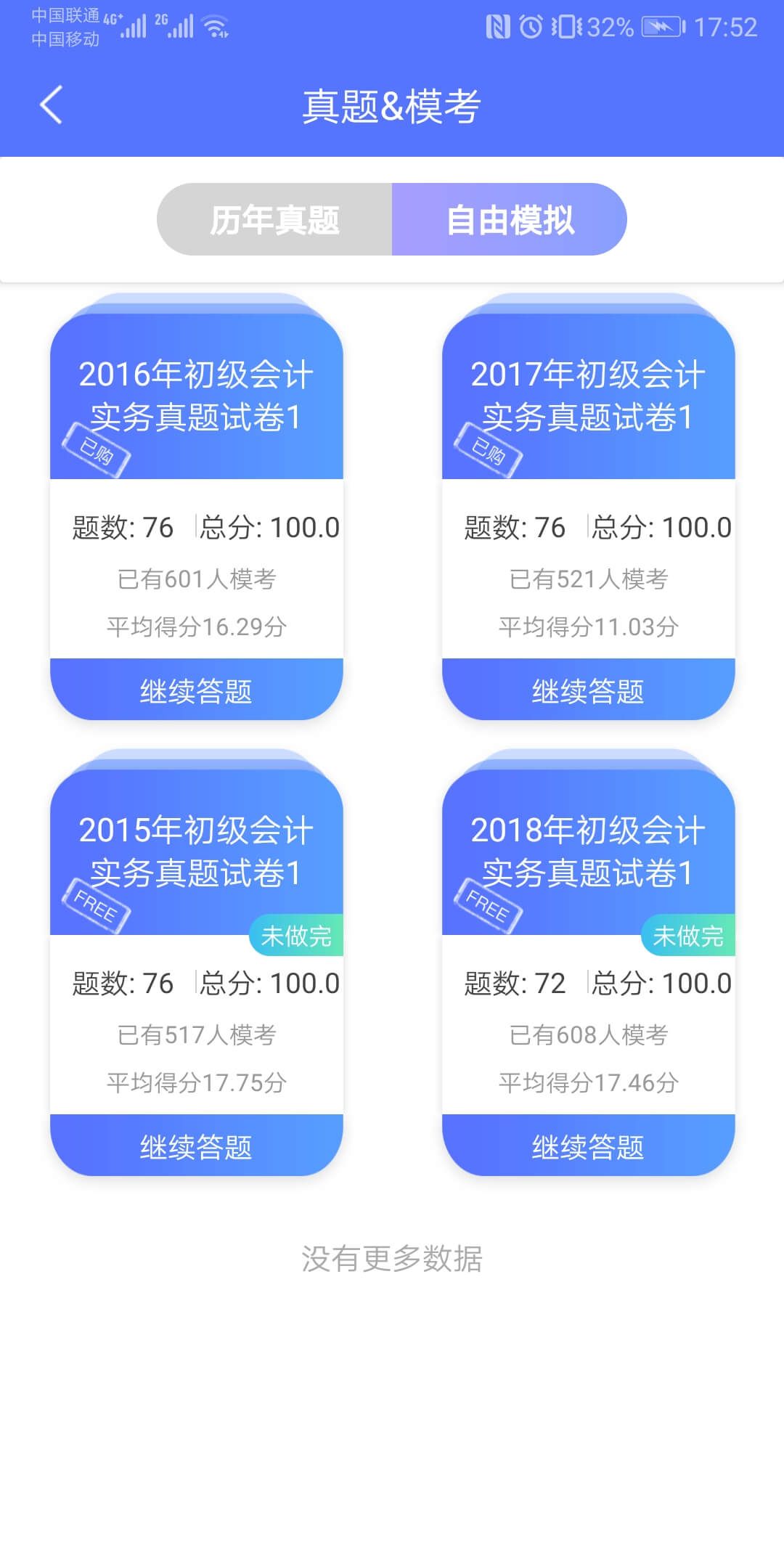Tap 继续答题 under the 2018 exam paper
This screenshot has width=784, height=1568.
(x=589, y=1146)
